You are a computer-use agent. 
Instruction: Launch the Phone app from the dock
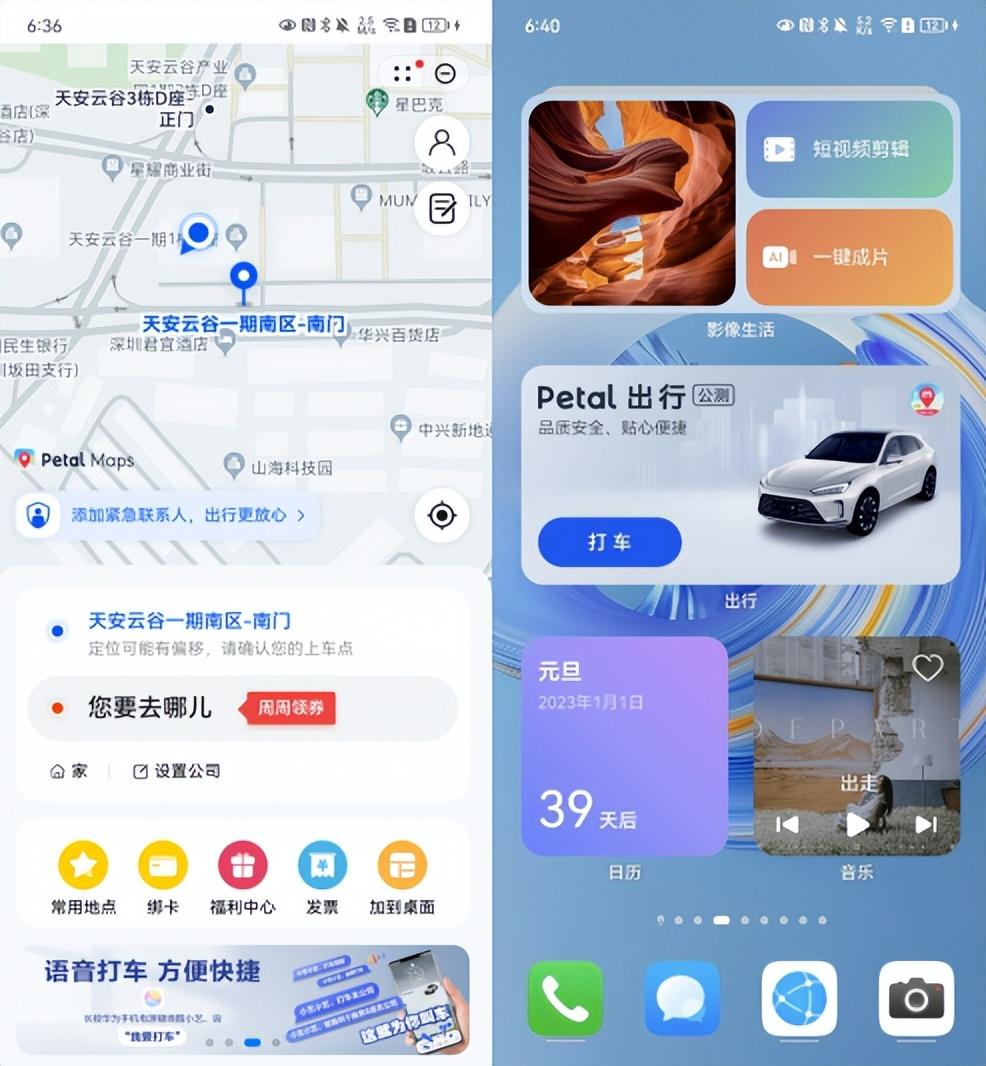[x=565, y=998]
